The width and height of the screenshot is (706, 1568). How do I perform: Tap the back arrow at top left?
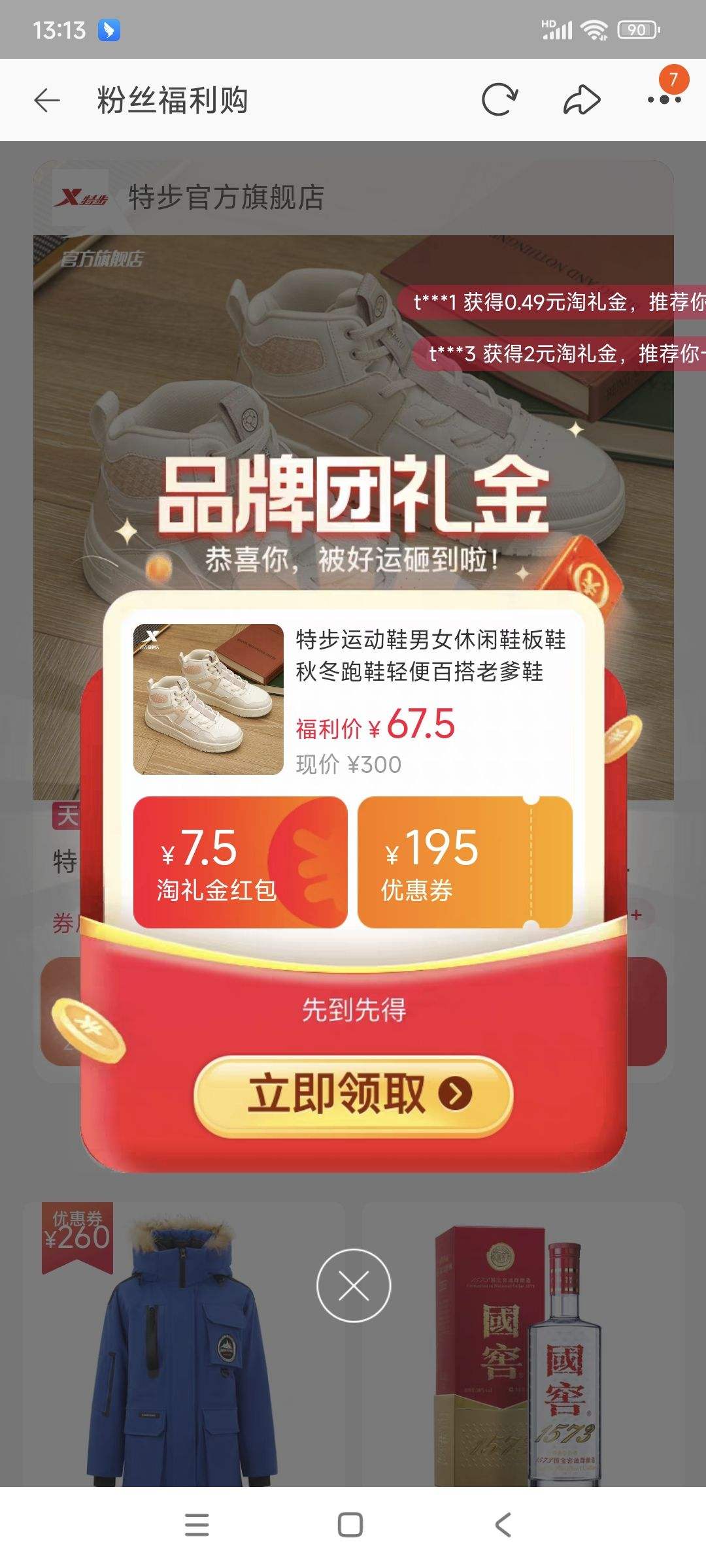point(46,99)
